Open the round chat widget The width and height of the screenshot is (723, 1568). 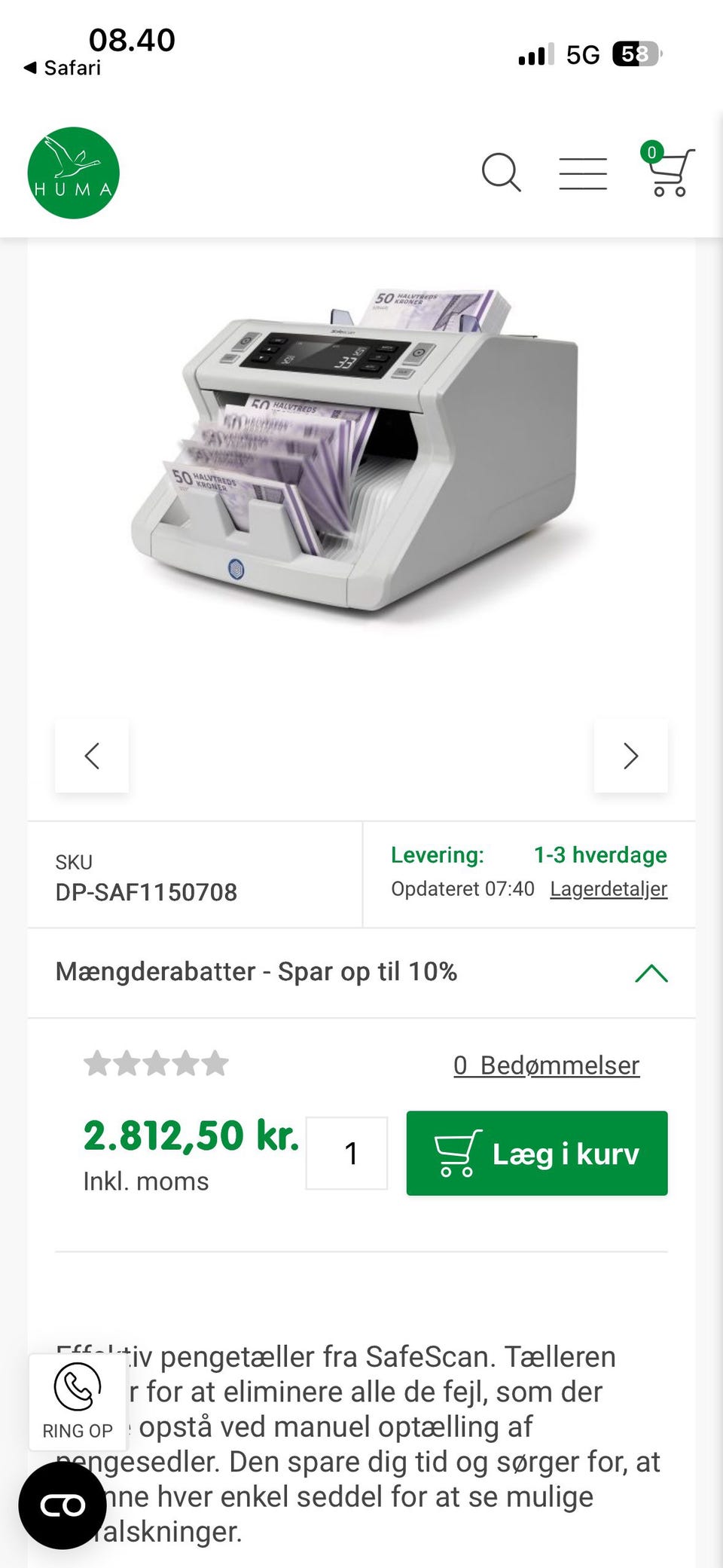point(63,1506)
